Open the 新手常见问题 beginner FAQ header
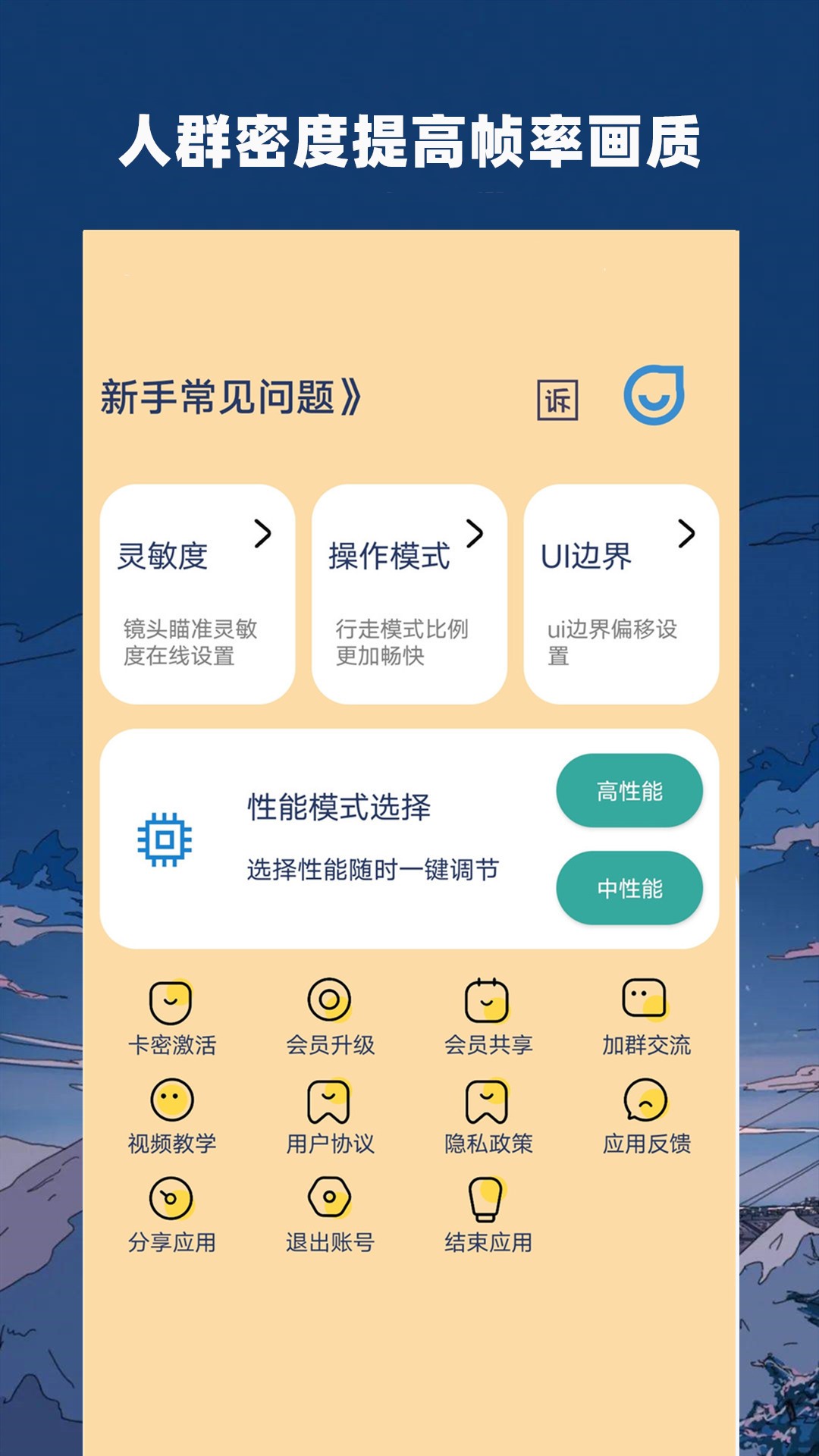Screen dimensions: 819x1456 click(231, 395)
